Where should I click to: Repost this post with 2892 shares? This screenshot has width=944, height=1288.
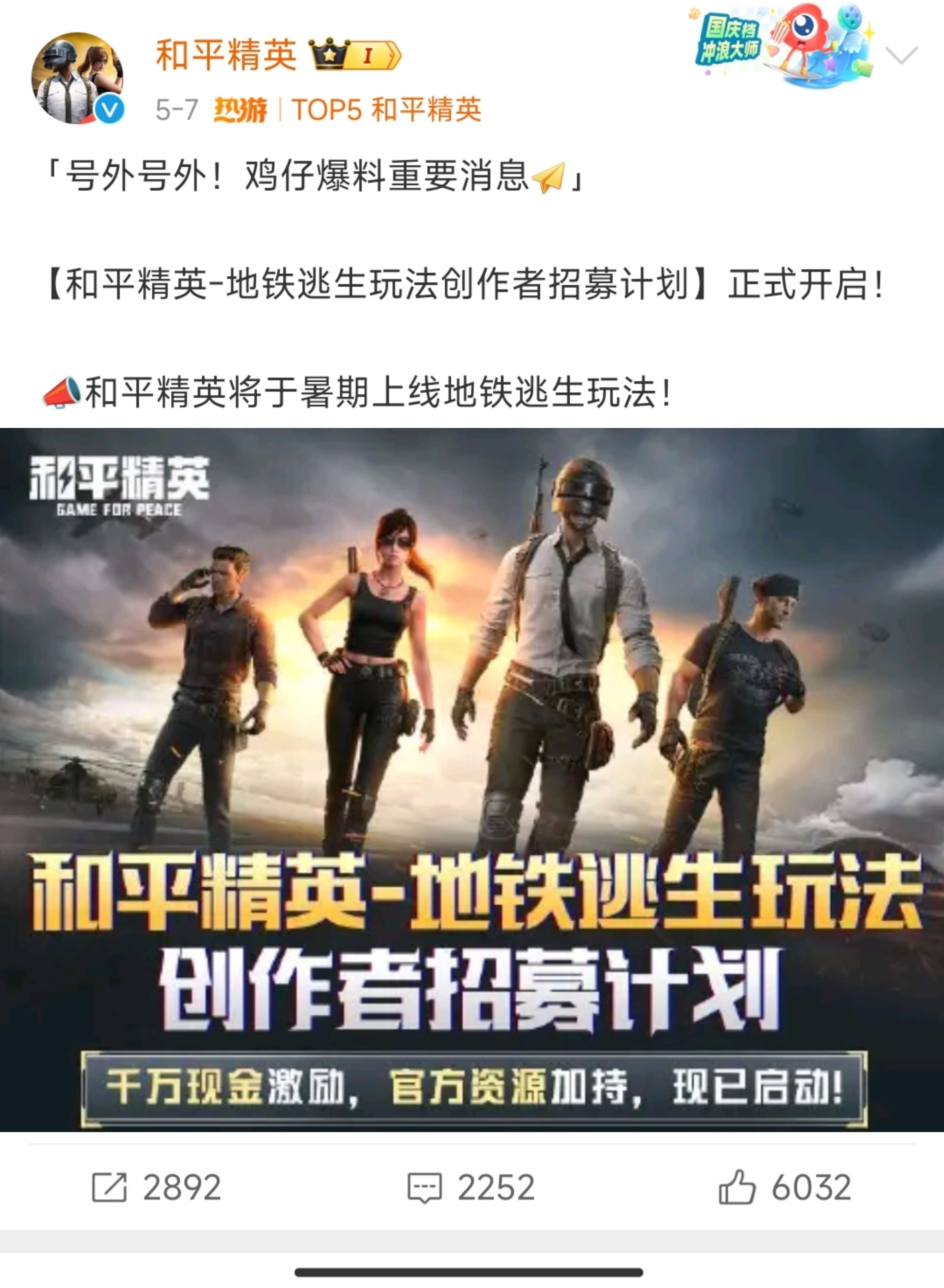tap(157, 1187)
